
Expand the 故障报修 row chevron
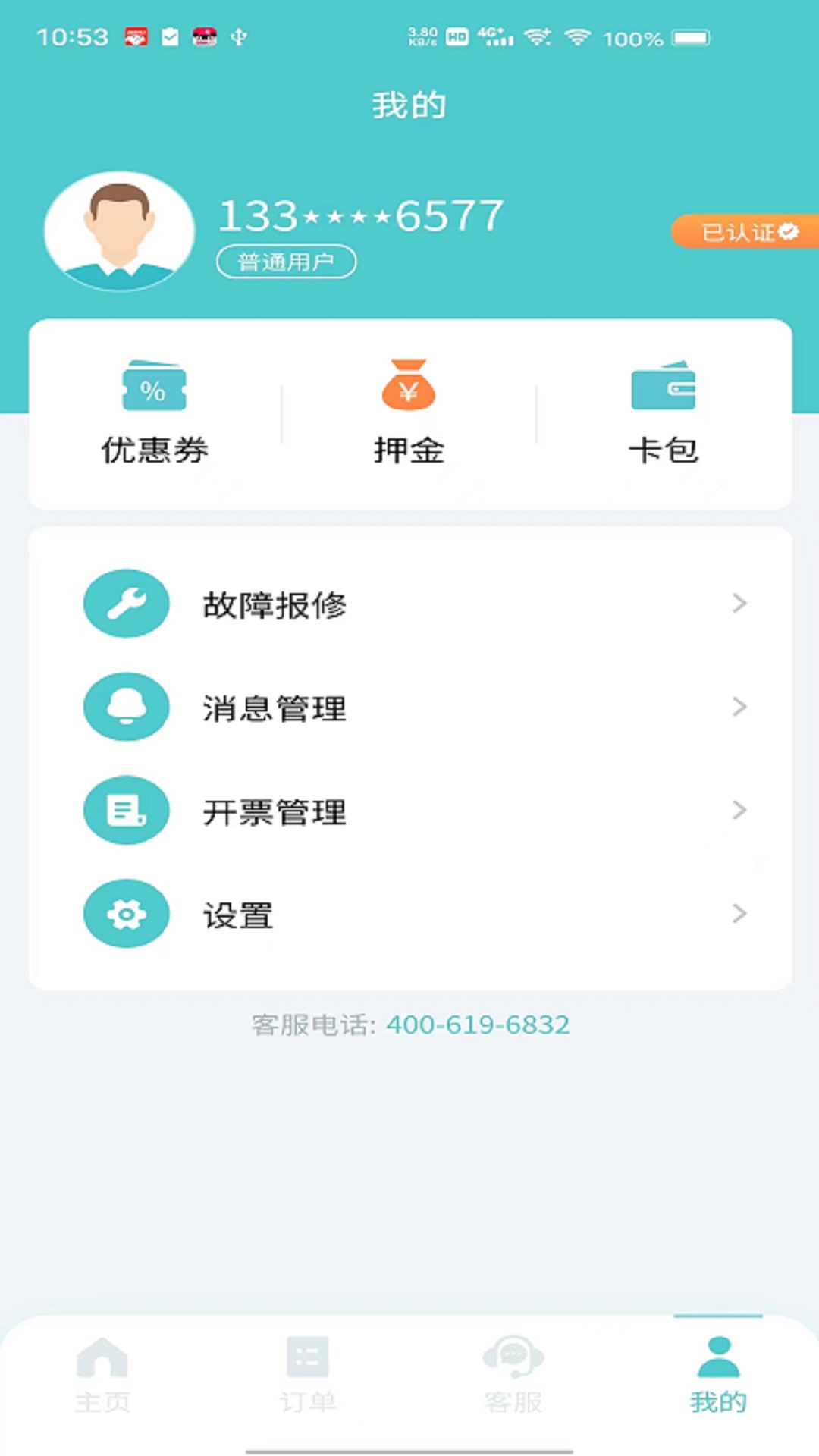tap(739, 604)
